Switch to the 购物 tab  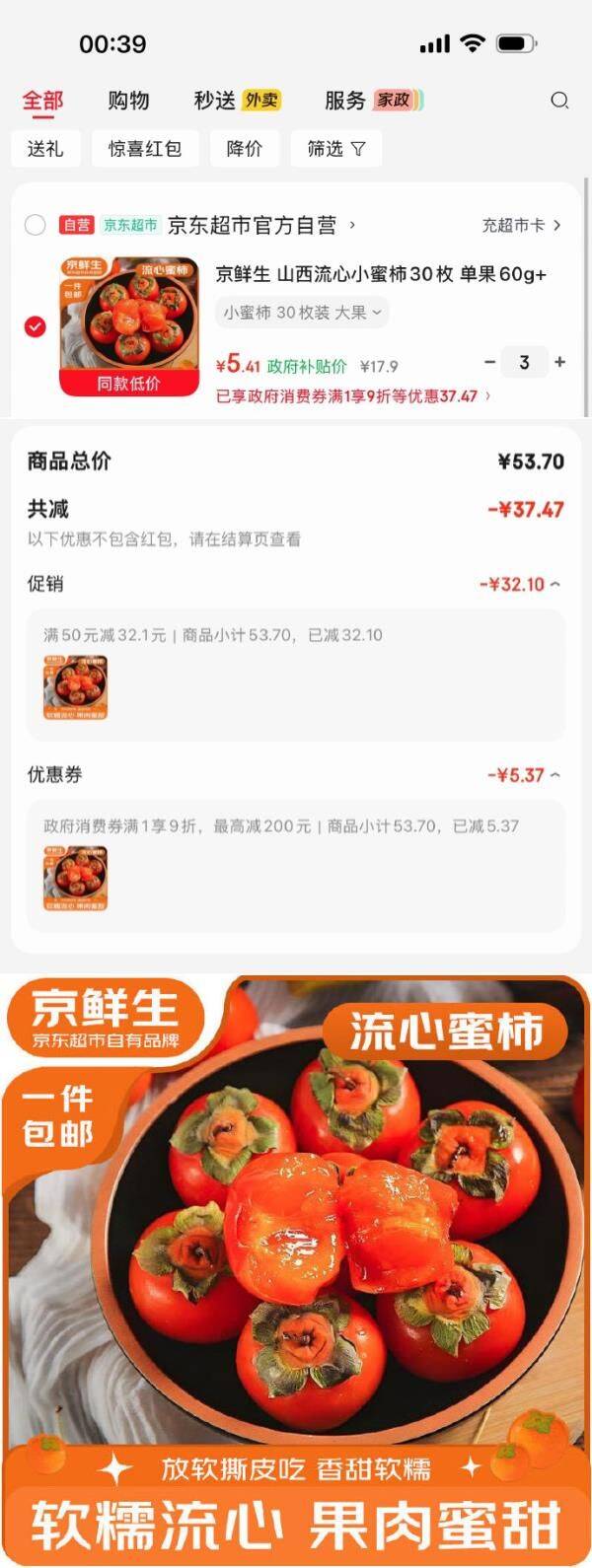[128, 100]
